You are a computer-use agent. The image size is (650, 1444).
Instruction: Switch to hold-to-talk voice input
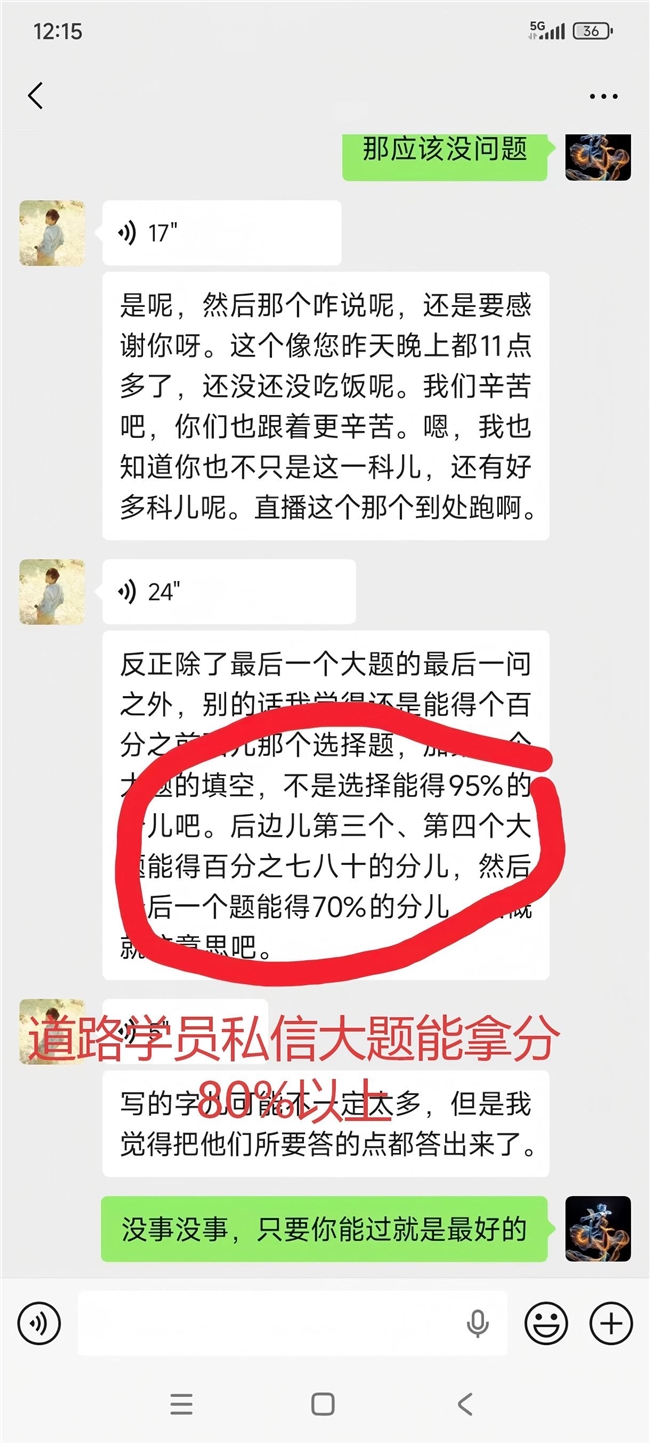39,1323
